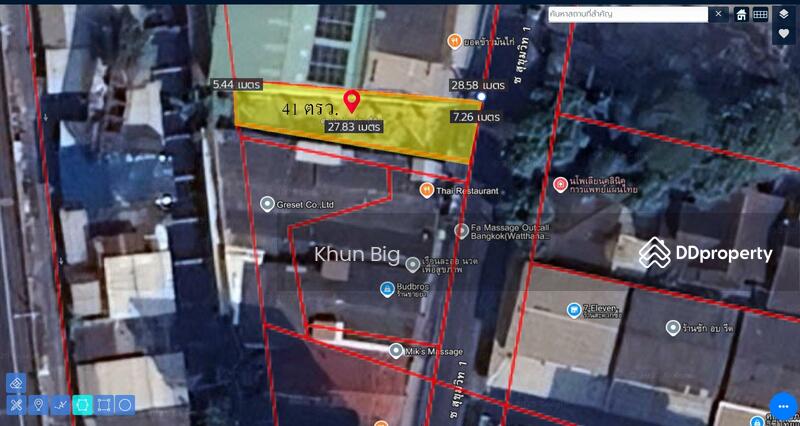The height and width of the screenshot is (426, 800).
Task: Open the blue chat bubble button
Action: 783,407
